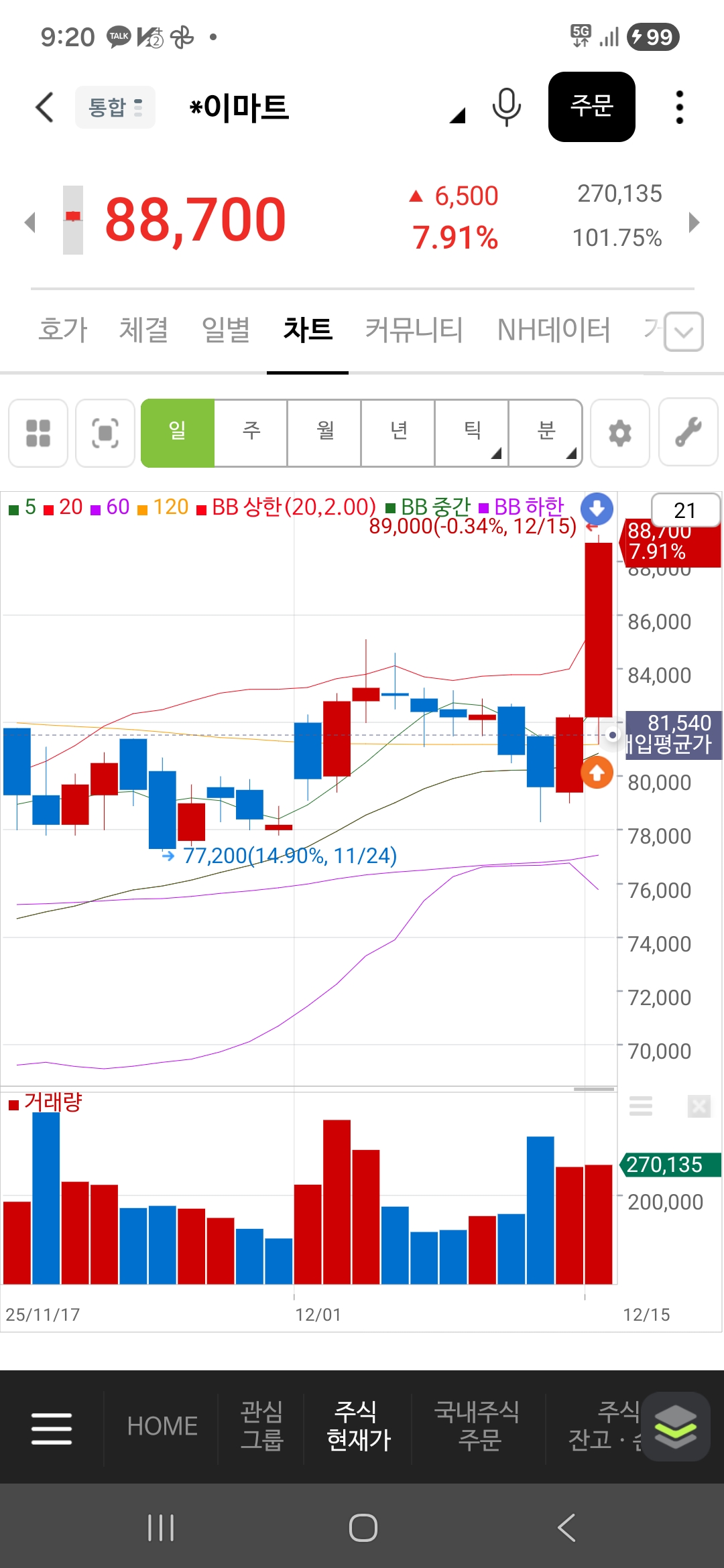
Task: Open chart settings gear
Action: tap(620, 433)
